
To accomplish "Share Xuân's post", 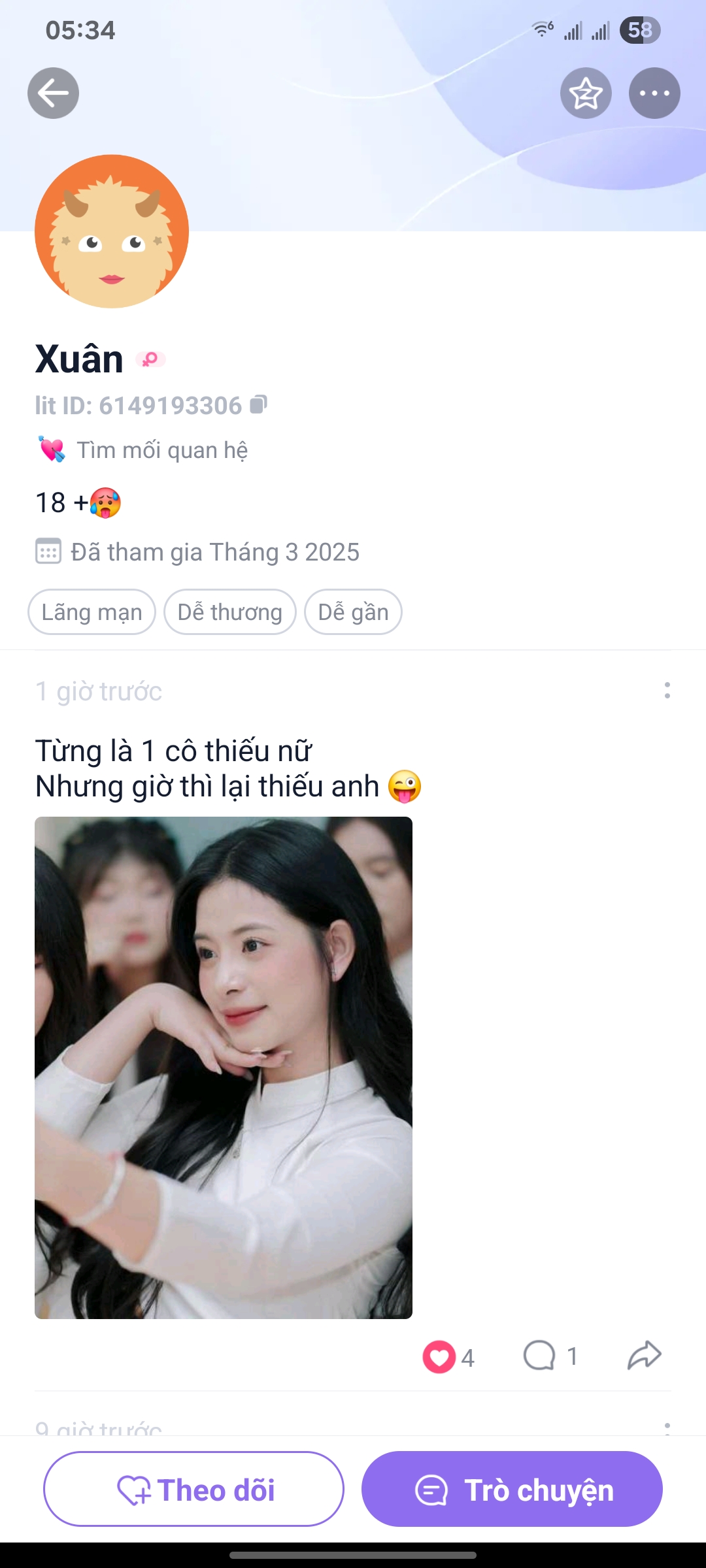I will coord(644,1356).
